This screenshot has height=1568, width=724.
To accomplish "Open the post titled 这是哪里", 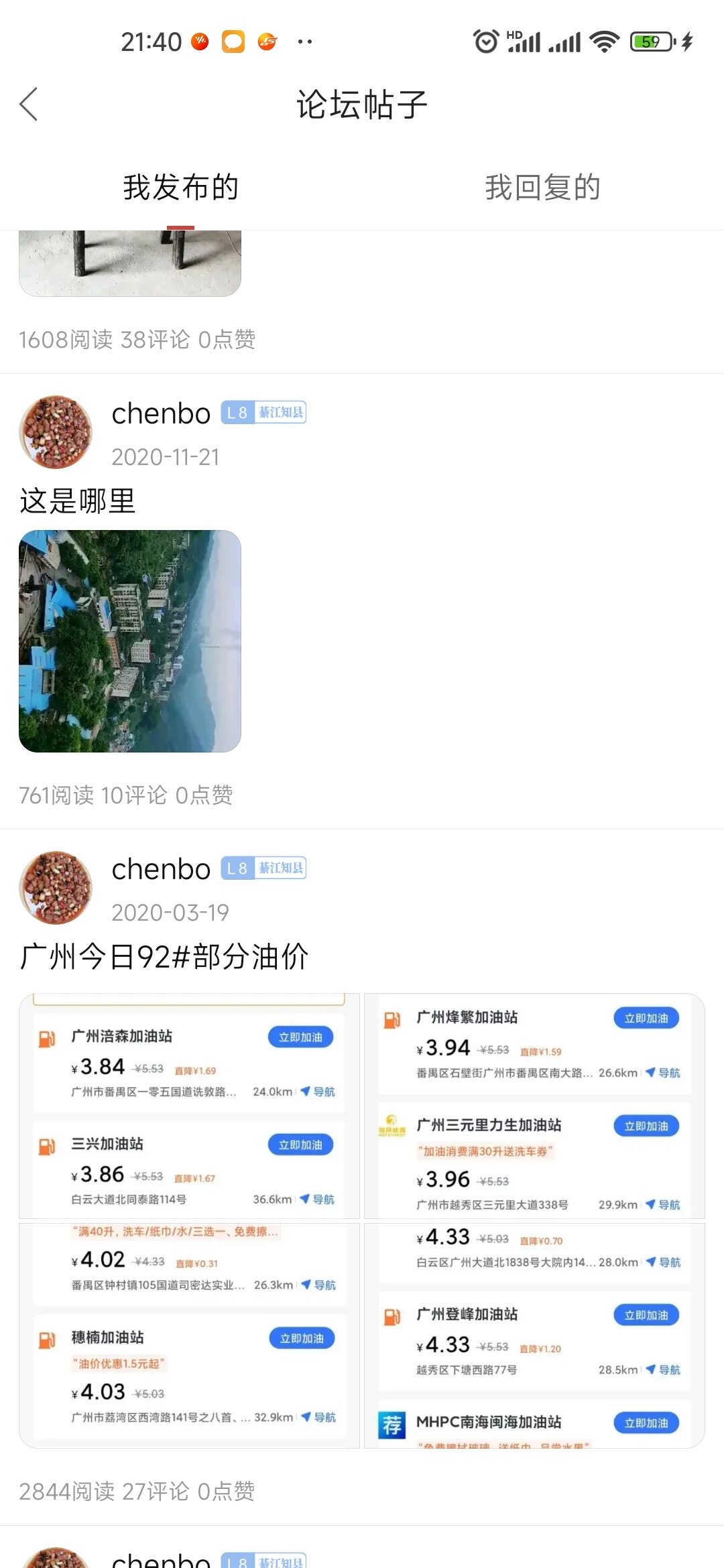I will coord(78,501).
